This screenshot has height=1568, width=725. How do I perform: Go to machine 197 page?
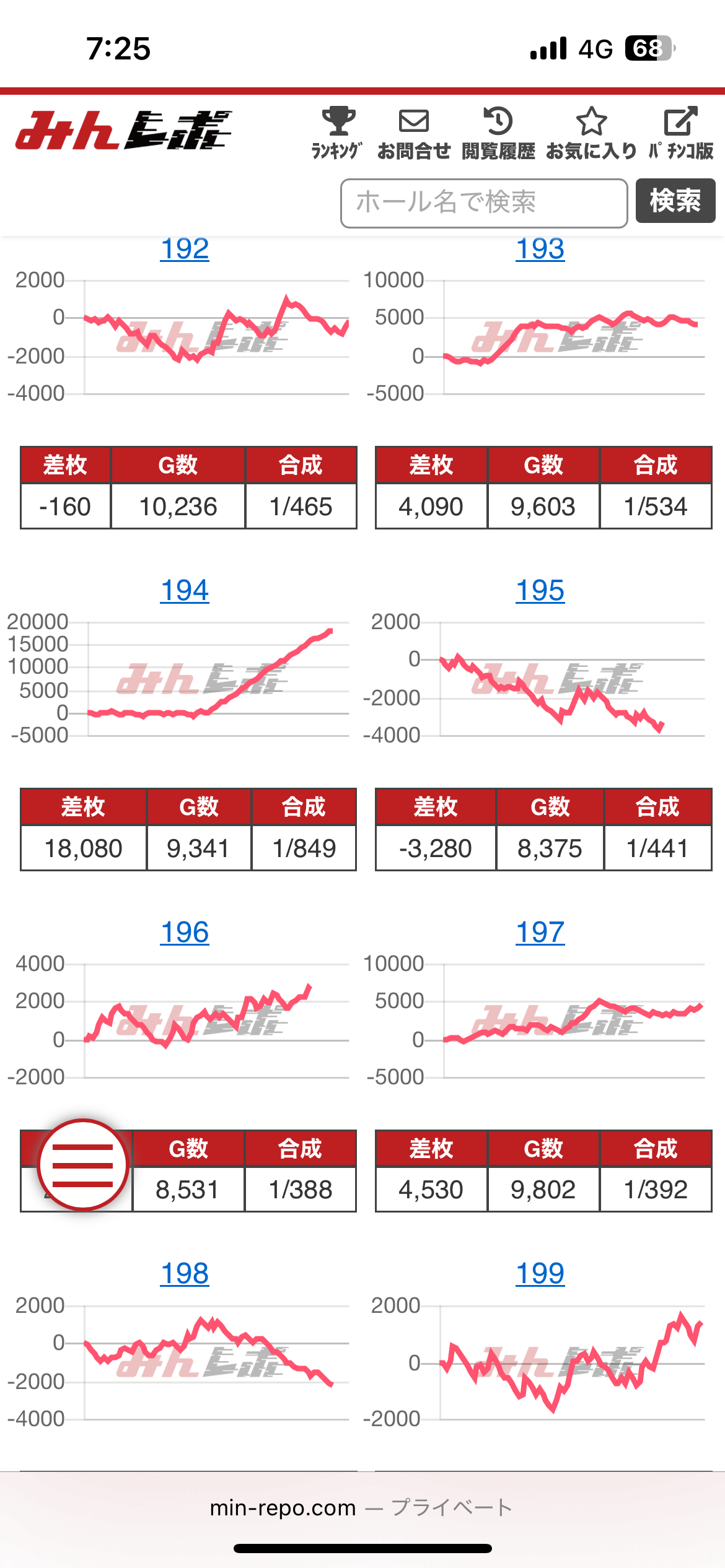coord(540,933)
